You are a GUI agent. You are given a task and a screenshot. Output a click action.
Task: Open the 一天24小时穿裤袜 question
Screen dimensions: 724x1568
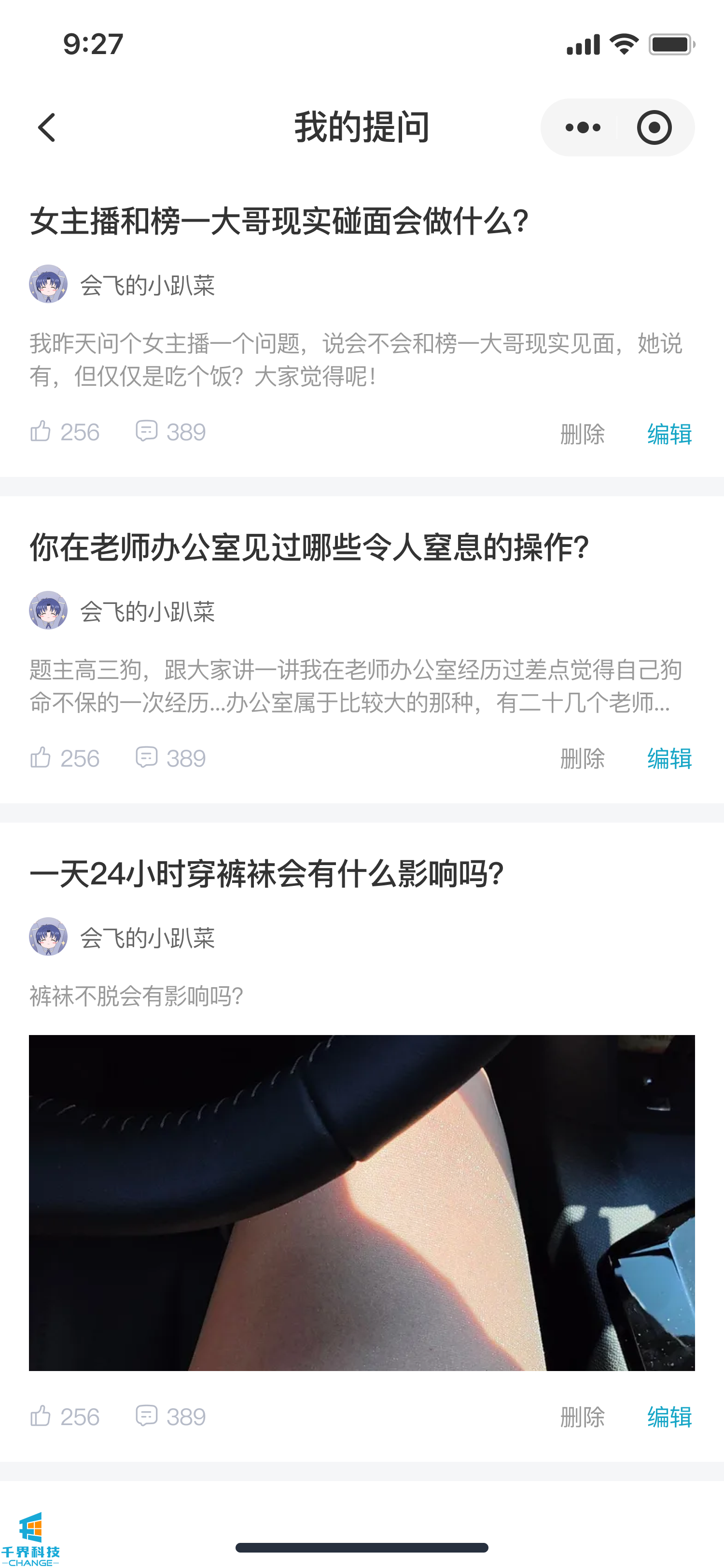coord(266,874)
